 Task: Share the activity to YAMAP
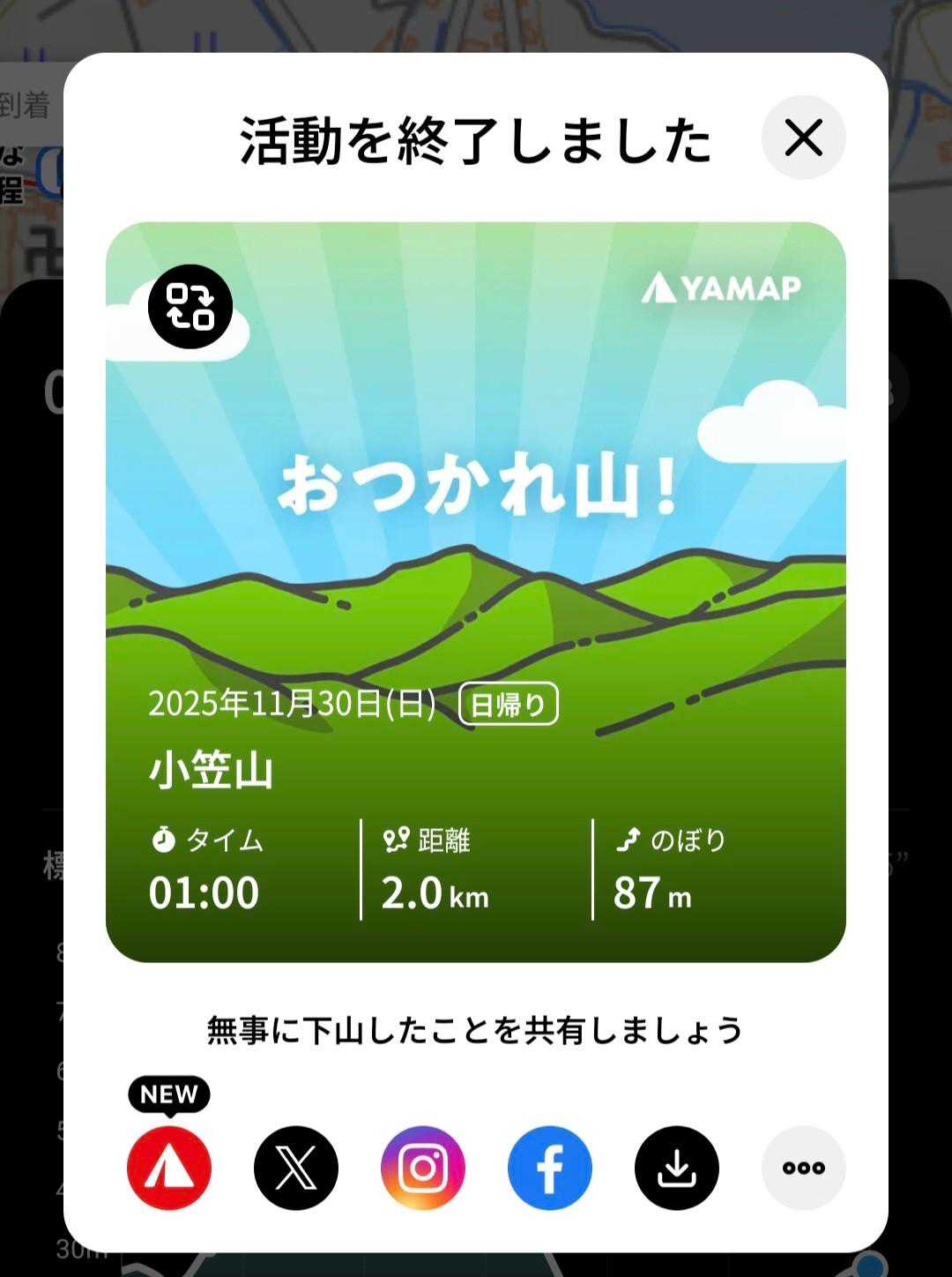coord(169,1168)
